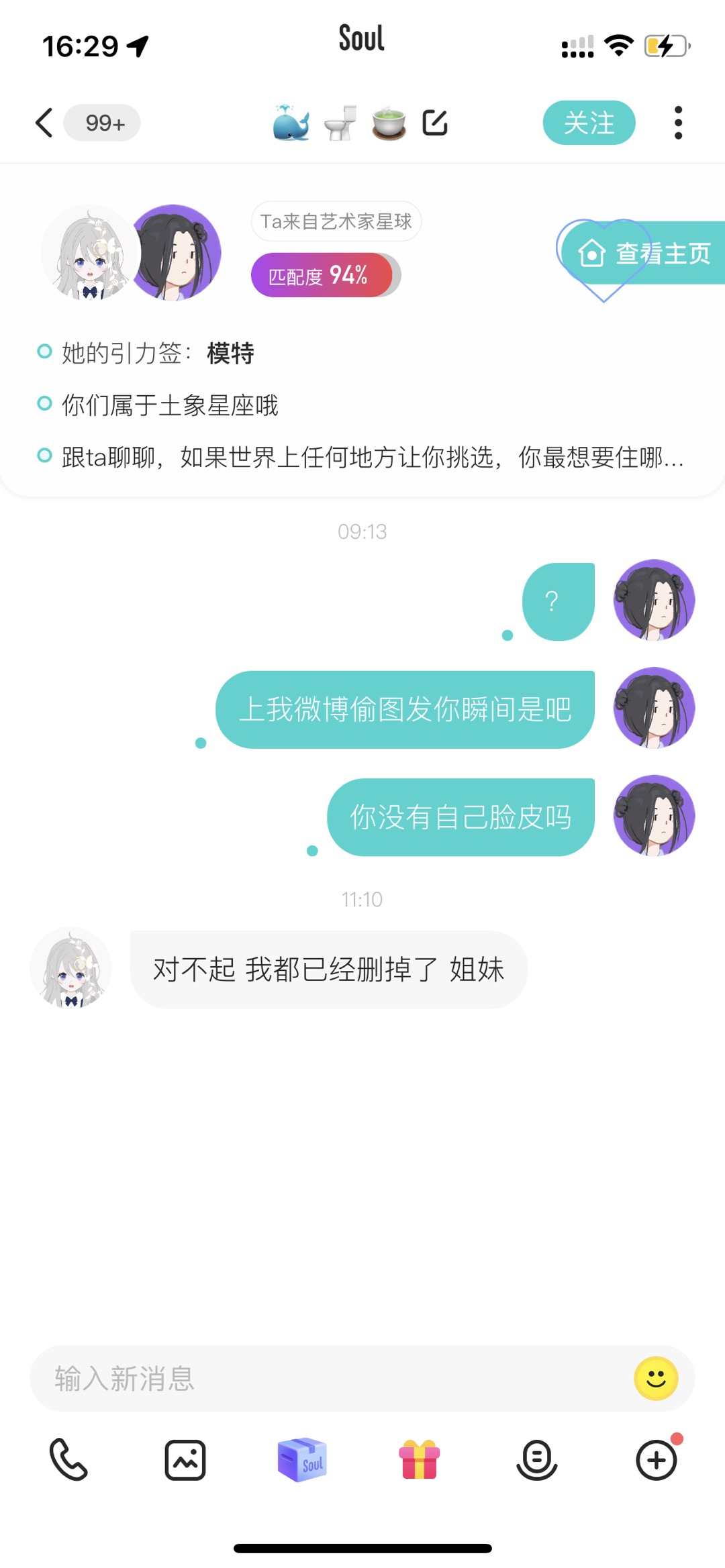725x1568 pixels.
Task: Open the emoji smiley picker
Action: [656, 1378]
